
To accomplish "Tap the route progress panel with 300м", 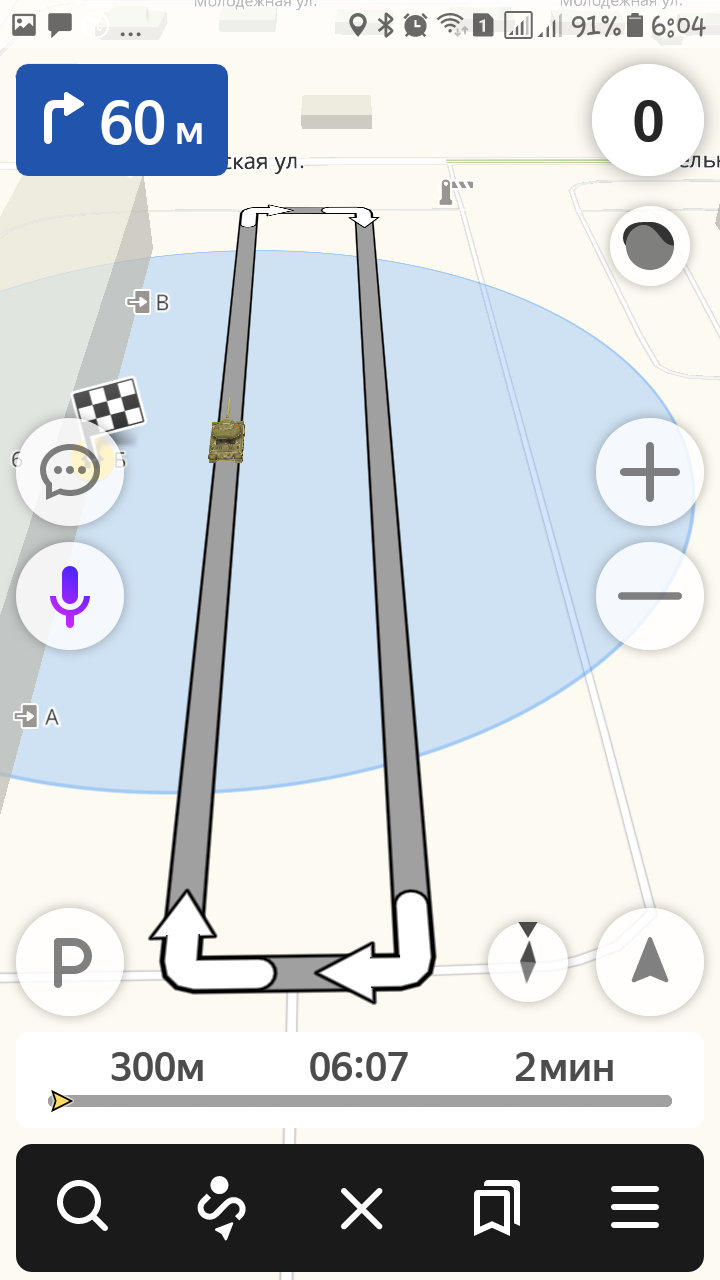I will coord(360,1080).
